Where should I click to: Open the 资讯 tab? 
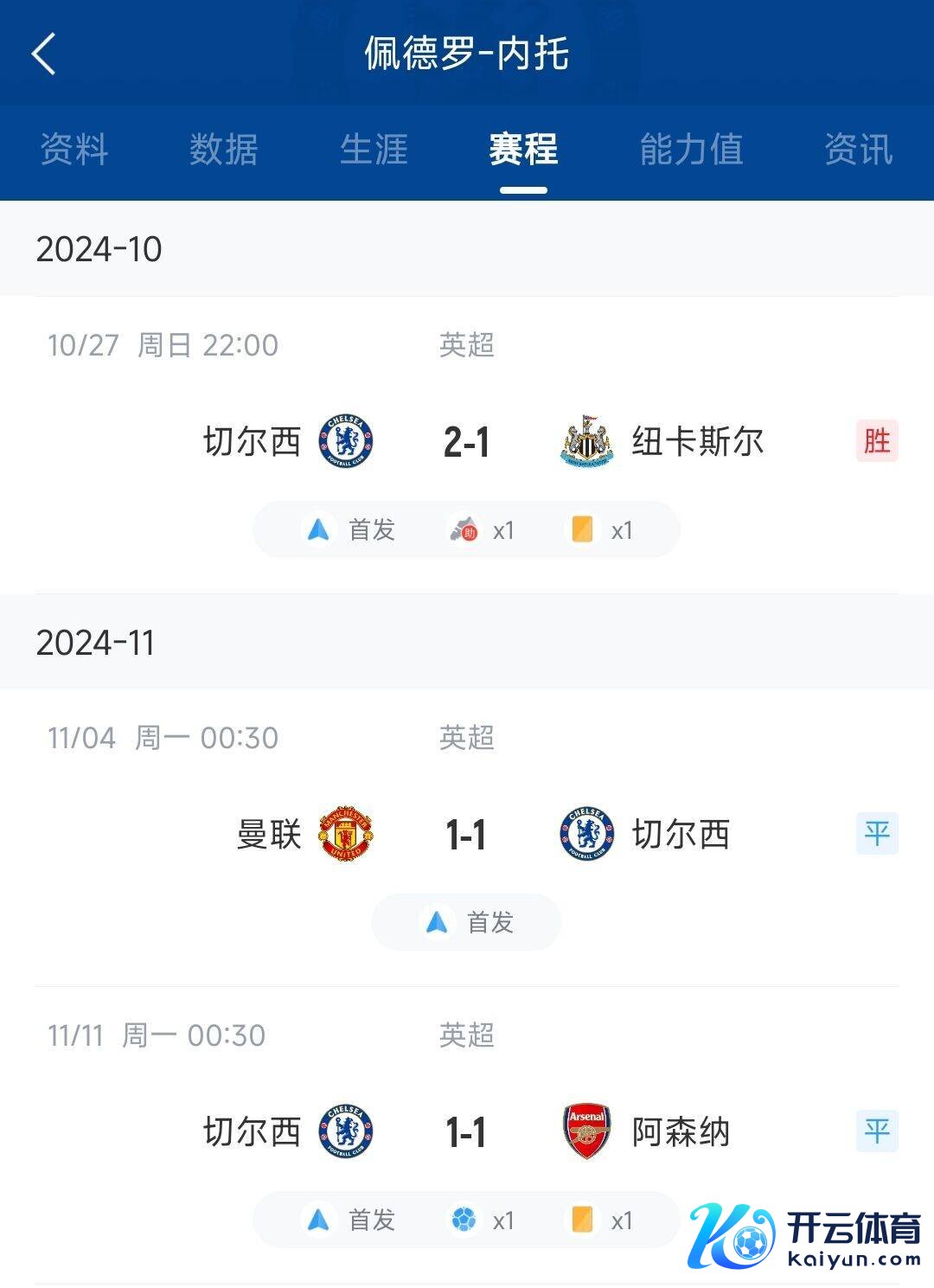pos(858,150)
